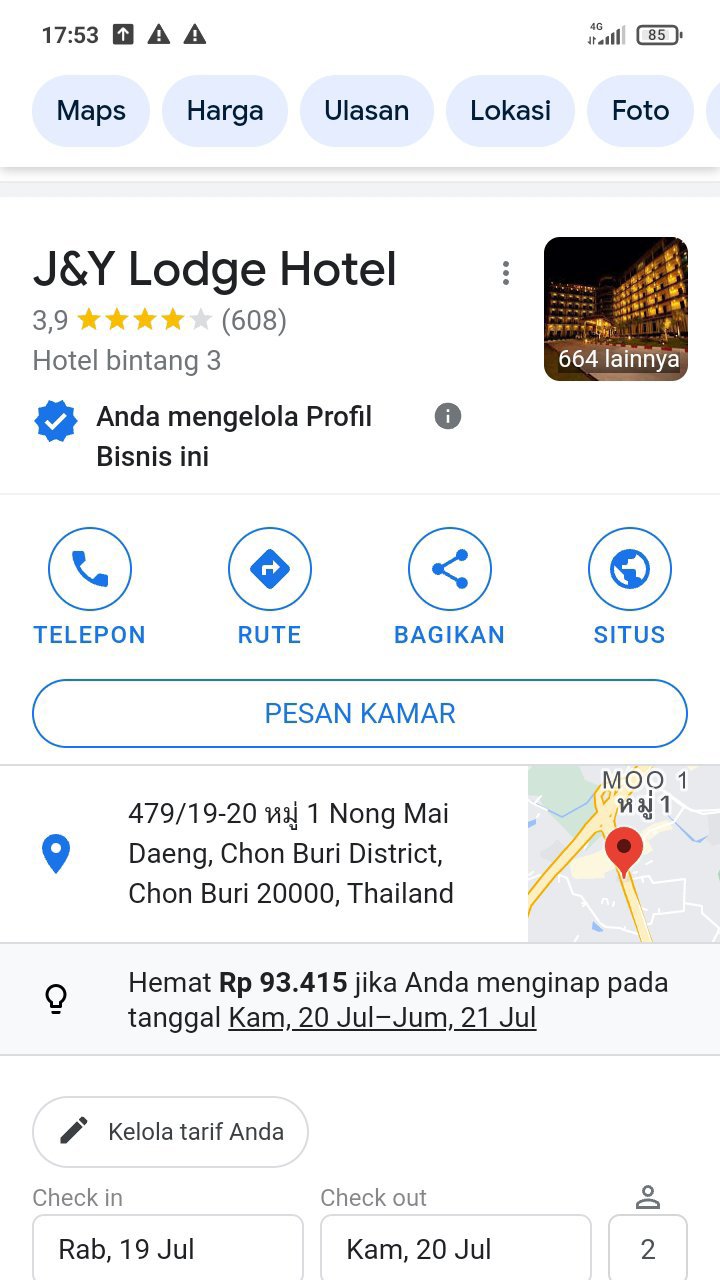Tap the info icon beside Profil Bisnis
This screenshot has width=720, height=1280.
[448, 416]
